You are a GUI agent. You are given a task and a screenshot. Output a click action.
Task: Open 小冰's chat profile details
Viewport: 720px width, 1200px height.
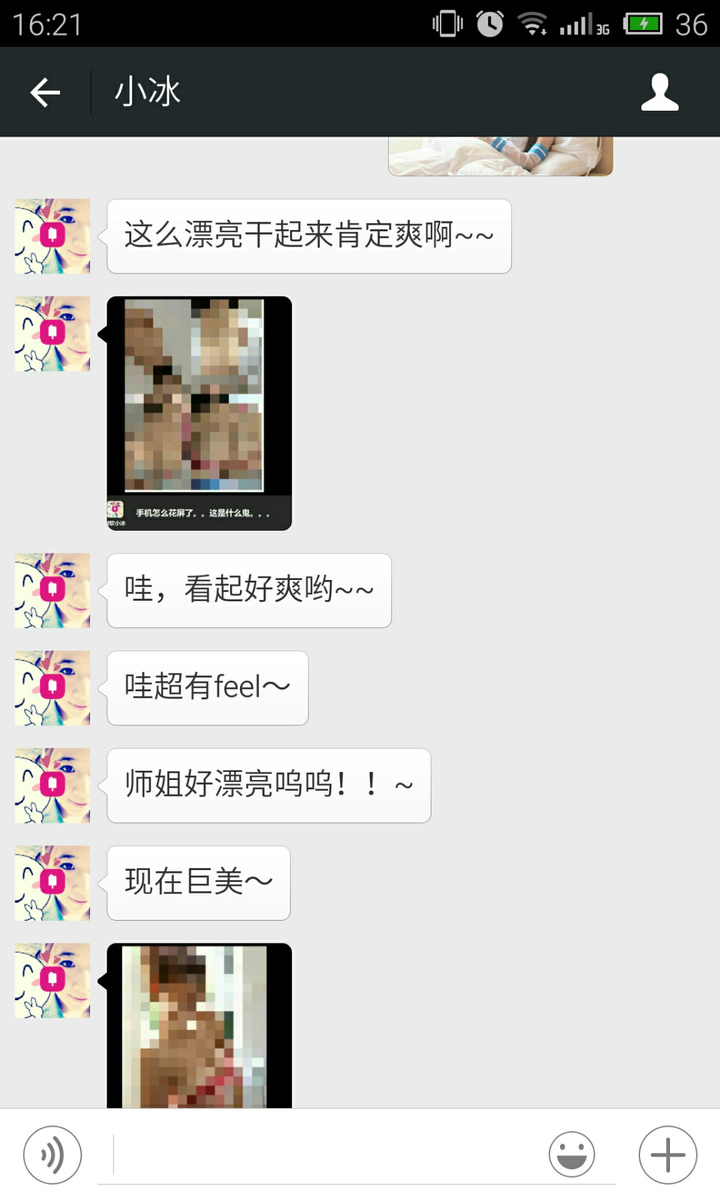pyautogui.click(x=659, y=93)
